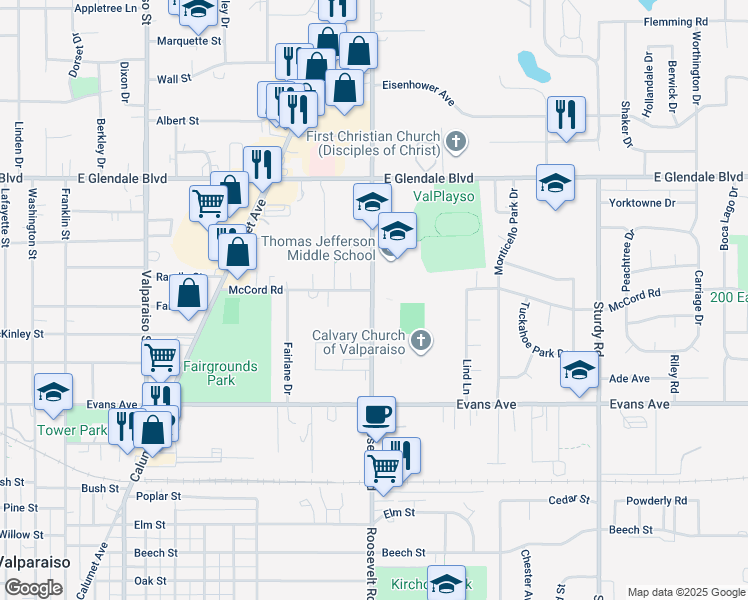This screenshot has height=600, width=748.
Task: Open the school marker beside Tower Park
Action: pyautogui.click(x=53, y=393)
